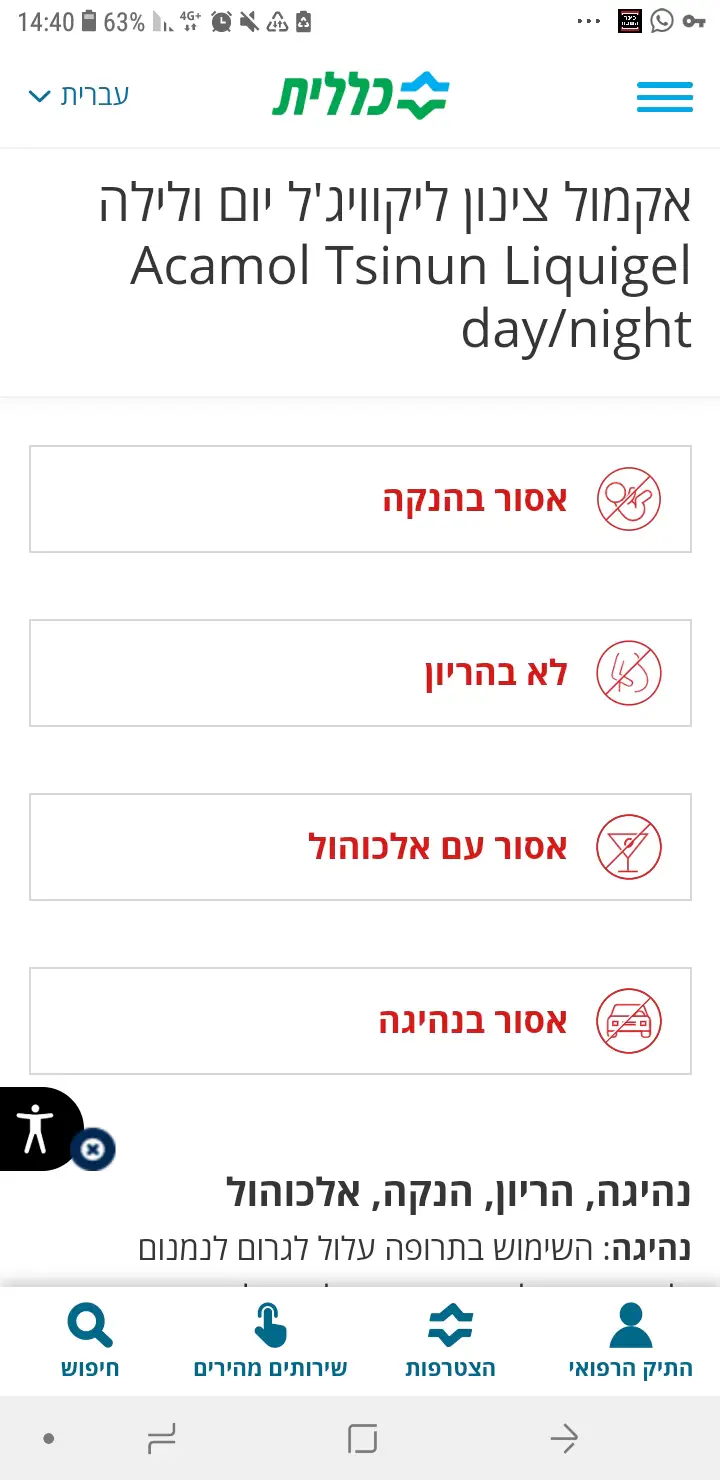
Task: Open the language dropdown עברית
Action: coord(79,96)
